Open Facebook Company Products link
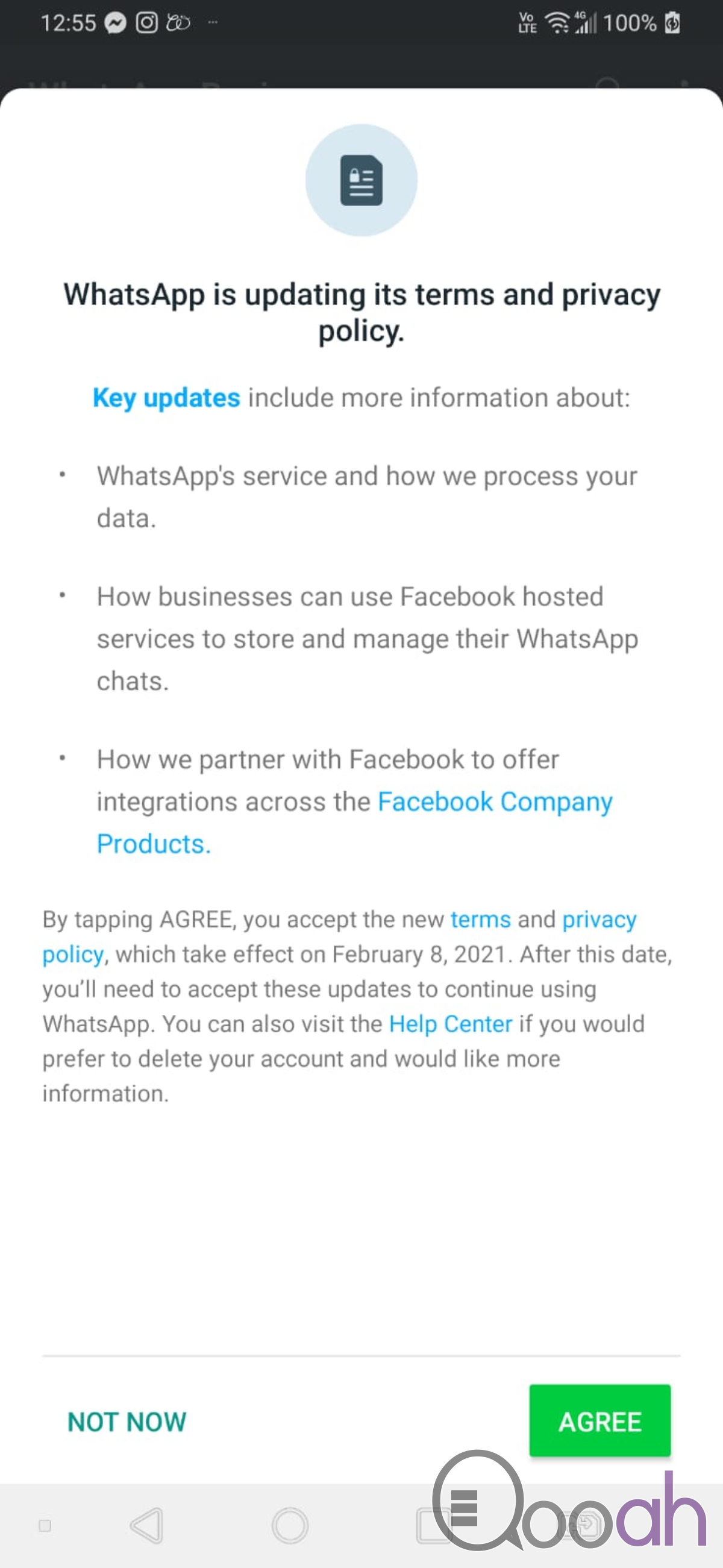Viewport: 723px width, 1568px height. point(495,802)
